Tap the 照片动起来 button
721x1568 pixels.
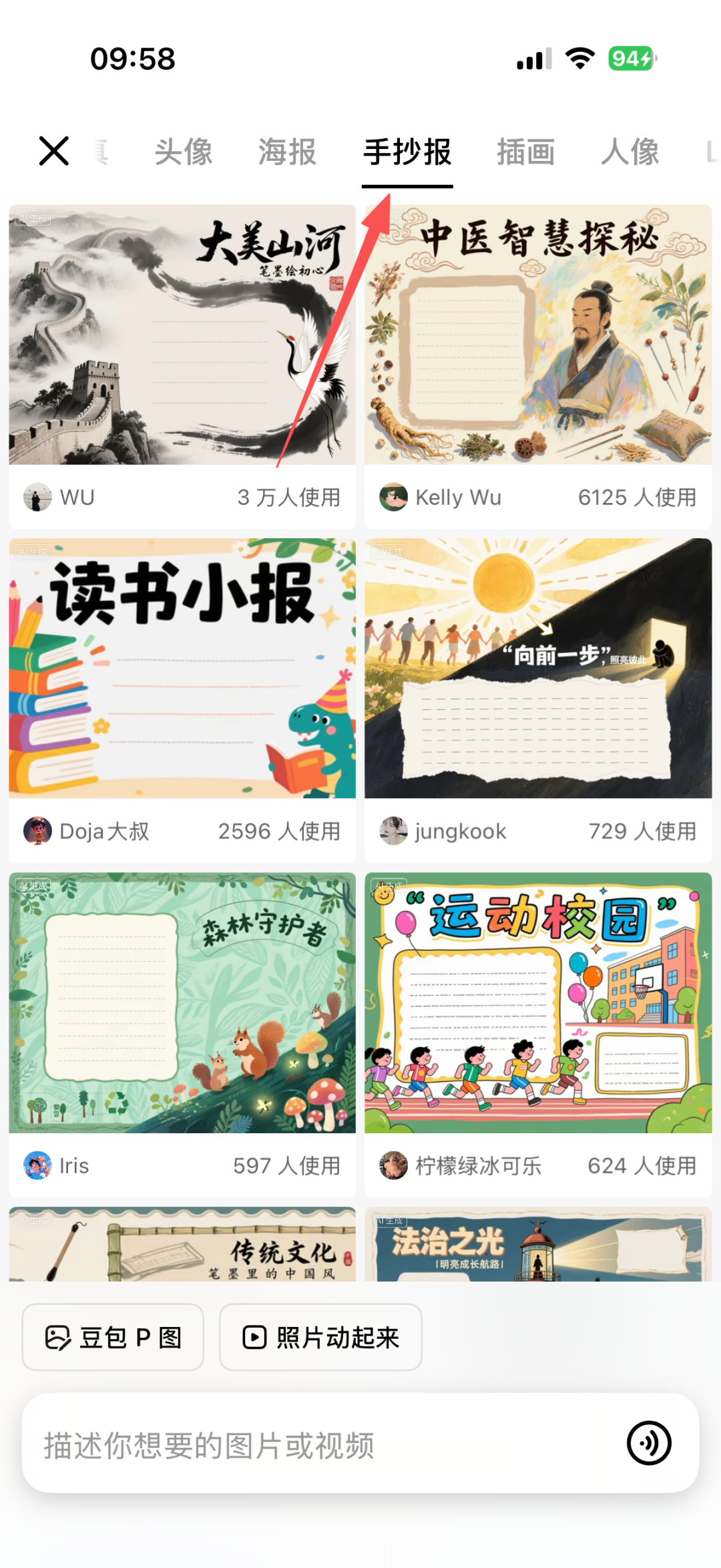coord(320,1338)
